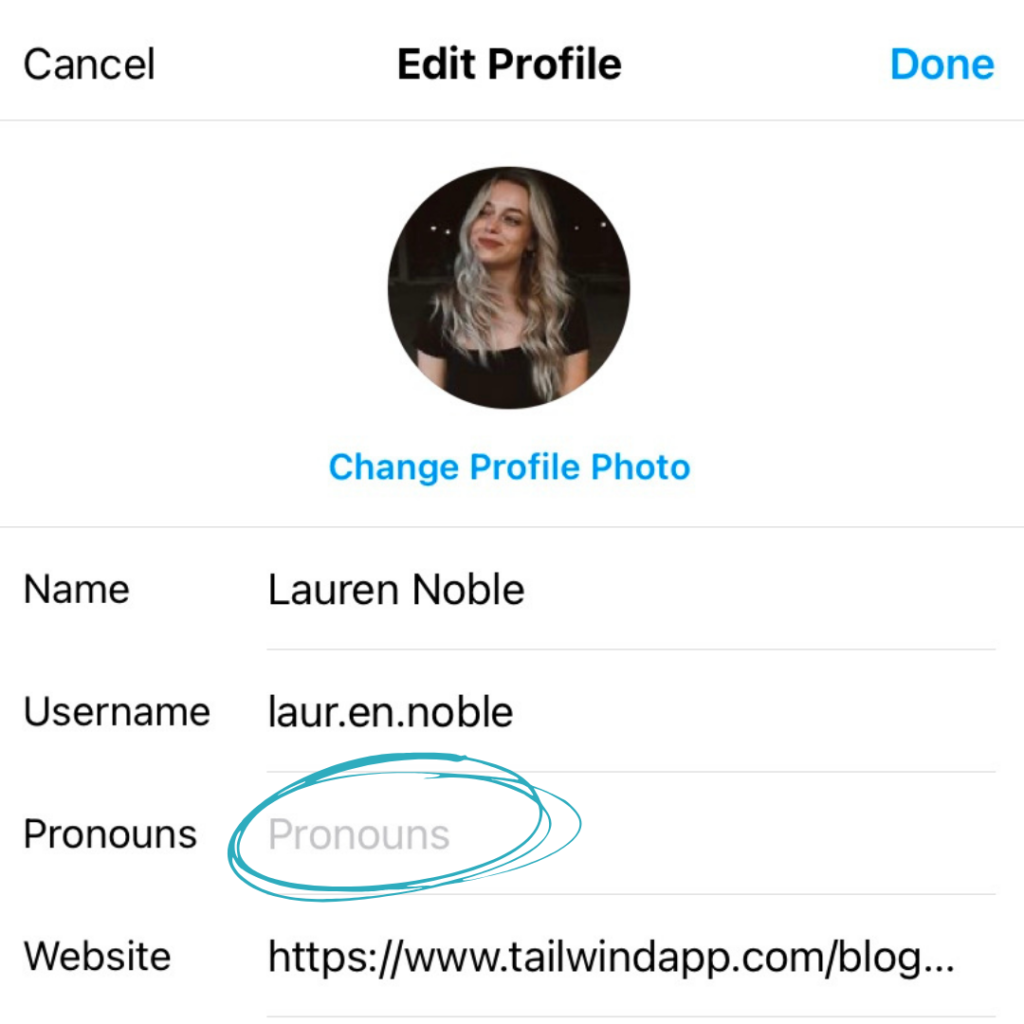Tap Change Profile Photo link
This screenshot has height=1024, width=1024.
coord(509,467)
